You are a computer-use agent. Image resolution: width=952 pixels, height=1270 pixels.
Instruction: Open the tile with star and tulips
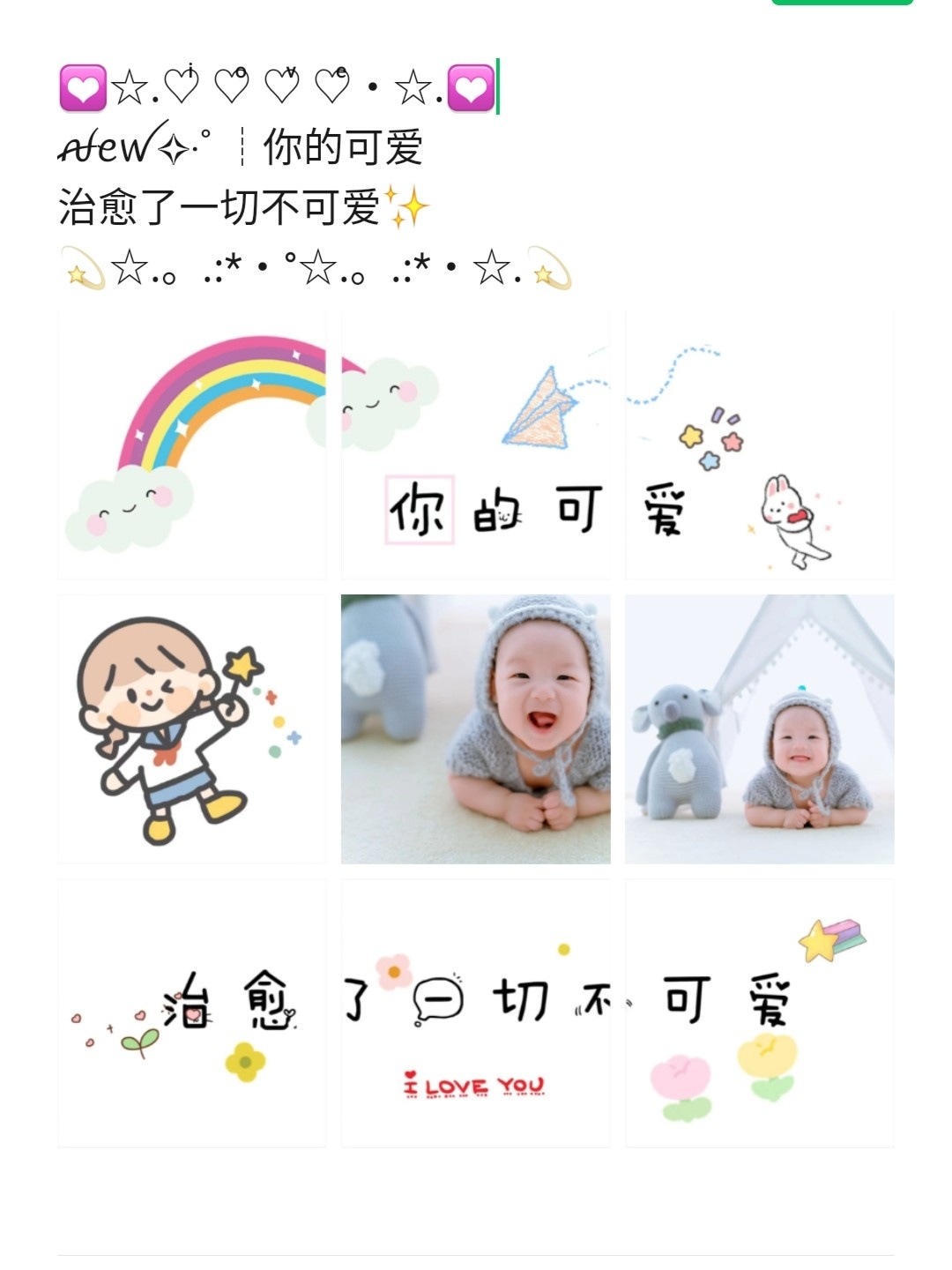tap(760, 1012)
